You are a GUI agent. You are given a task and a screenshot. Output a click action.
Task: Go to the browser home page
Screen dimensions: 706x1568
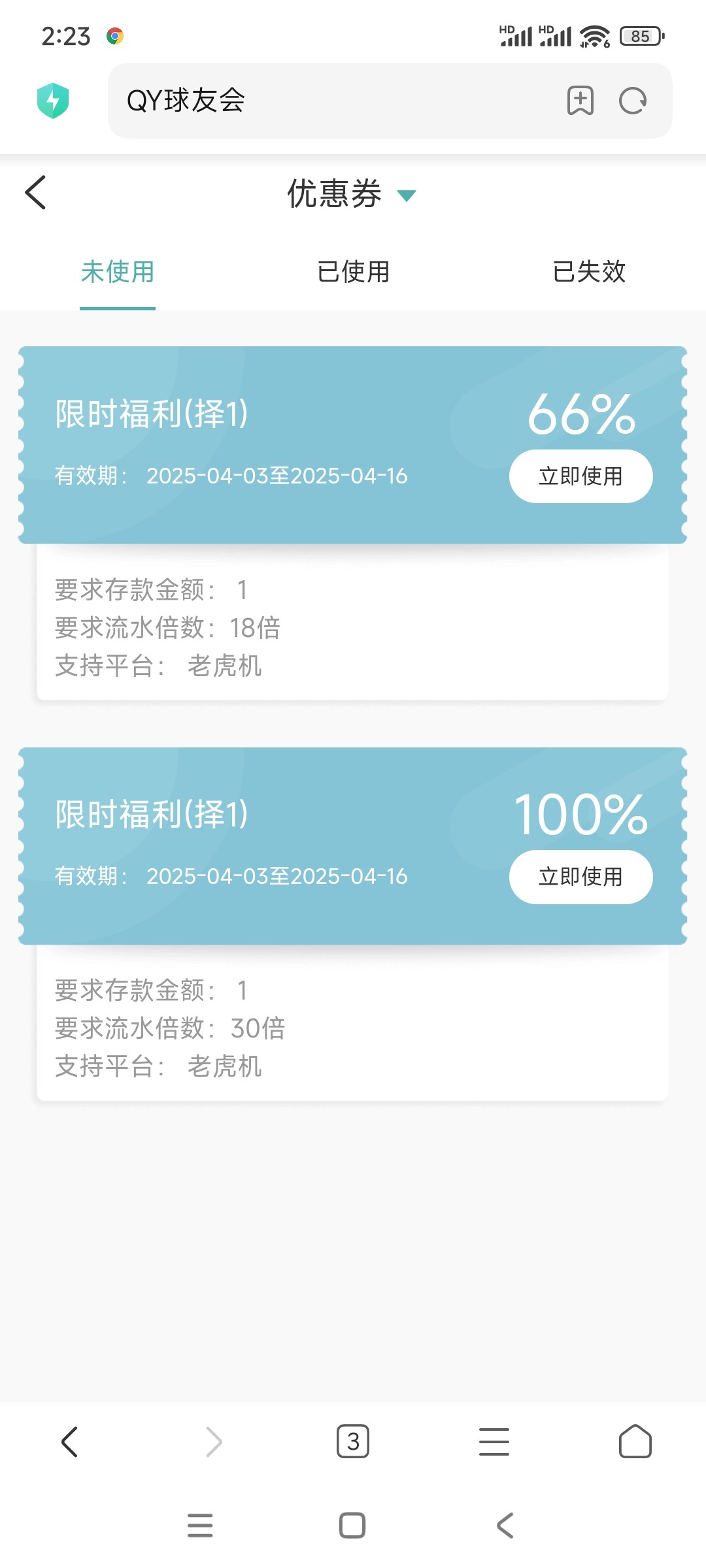(x=635, y=1441)
